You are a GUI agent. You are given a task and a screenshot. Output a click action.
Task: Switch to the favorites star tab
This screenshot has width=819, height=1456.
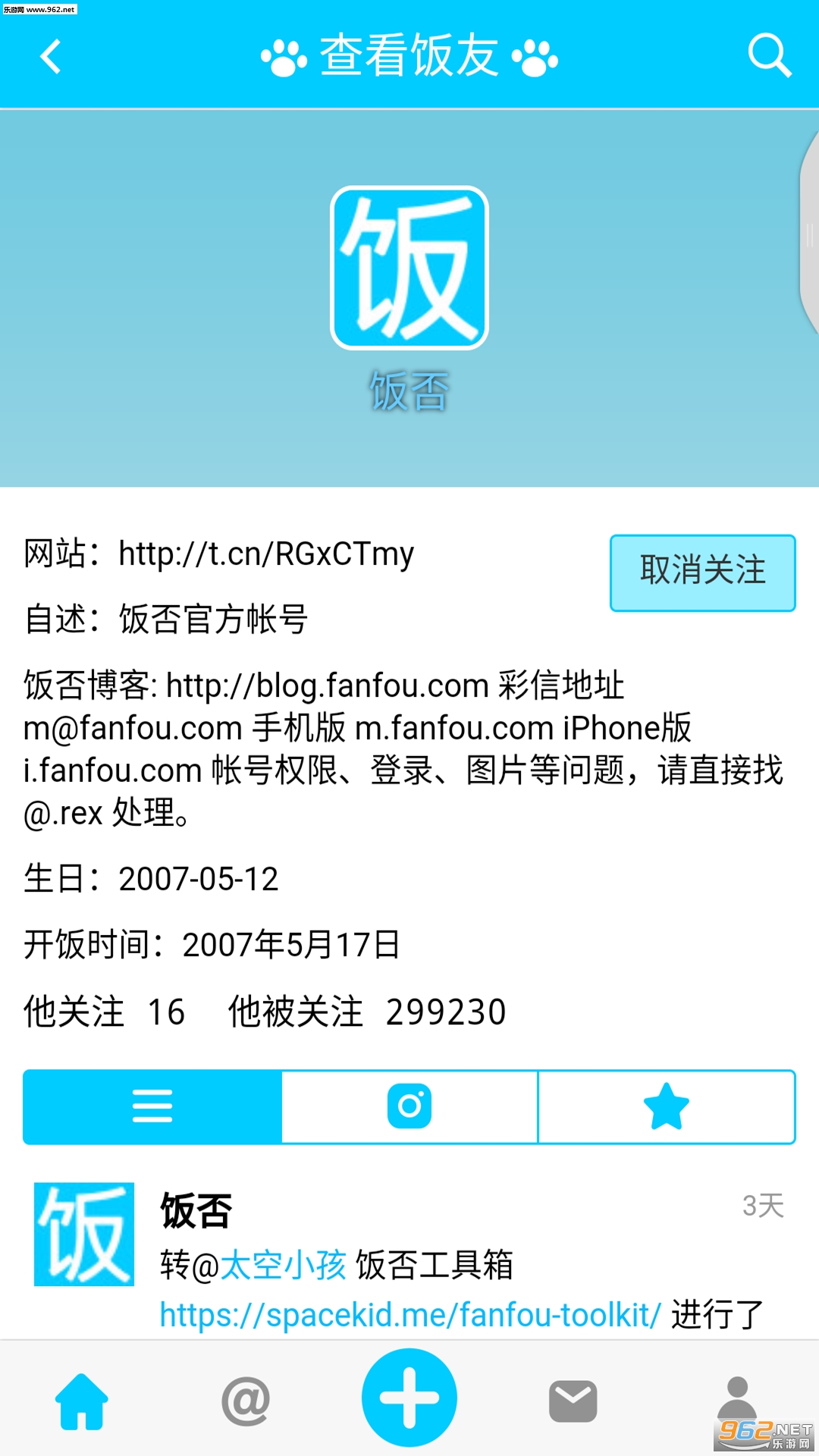tap(666, 1106)
